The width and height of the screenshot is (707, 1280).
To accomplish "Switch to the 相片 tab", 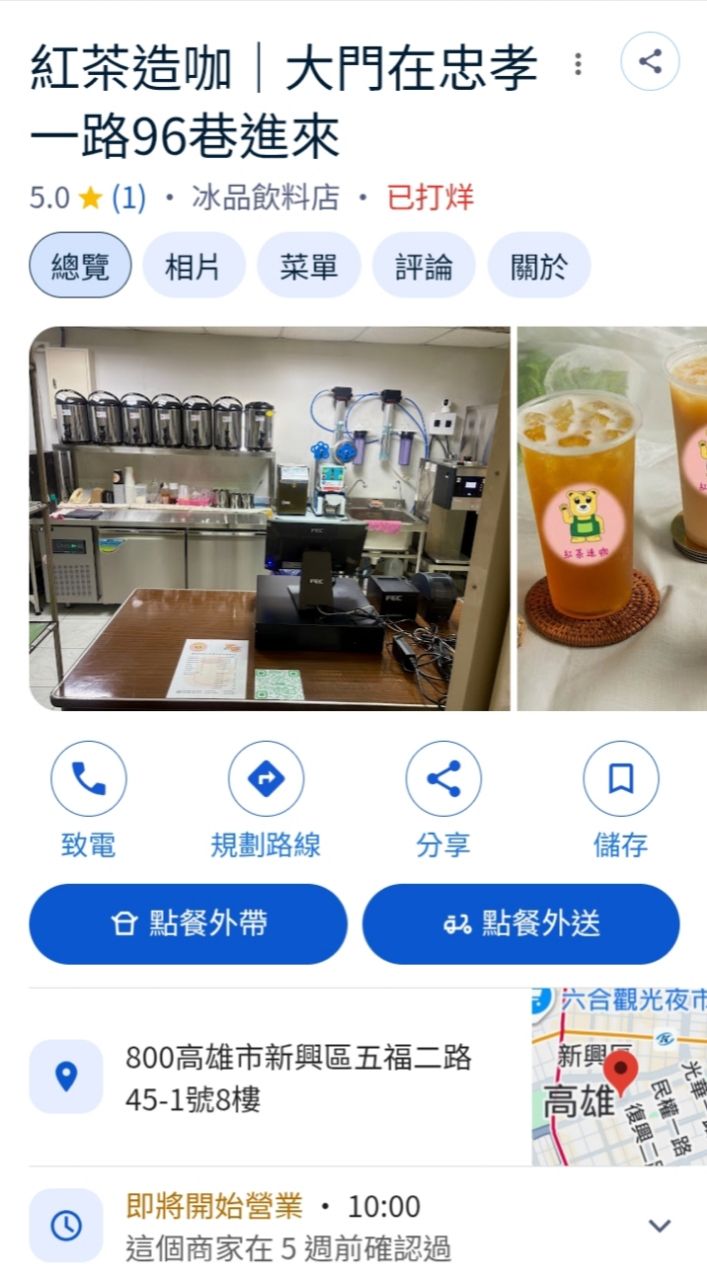I will 193,266.
